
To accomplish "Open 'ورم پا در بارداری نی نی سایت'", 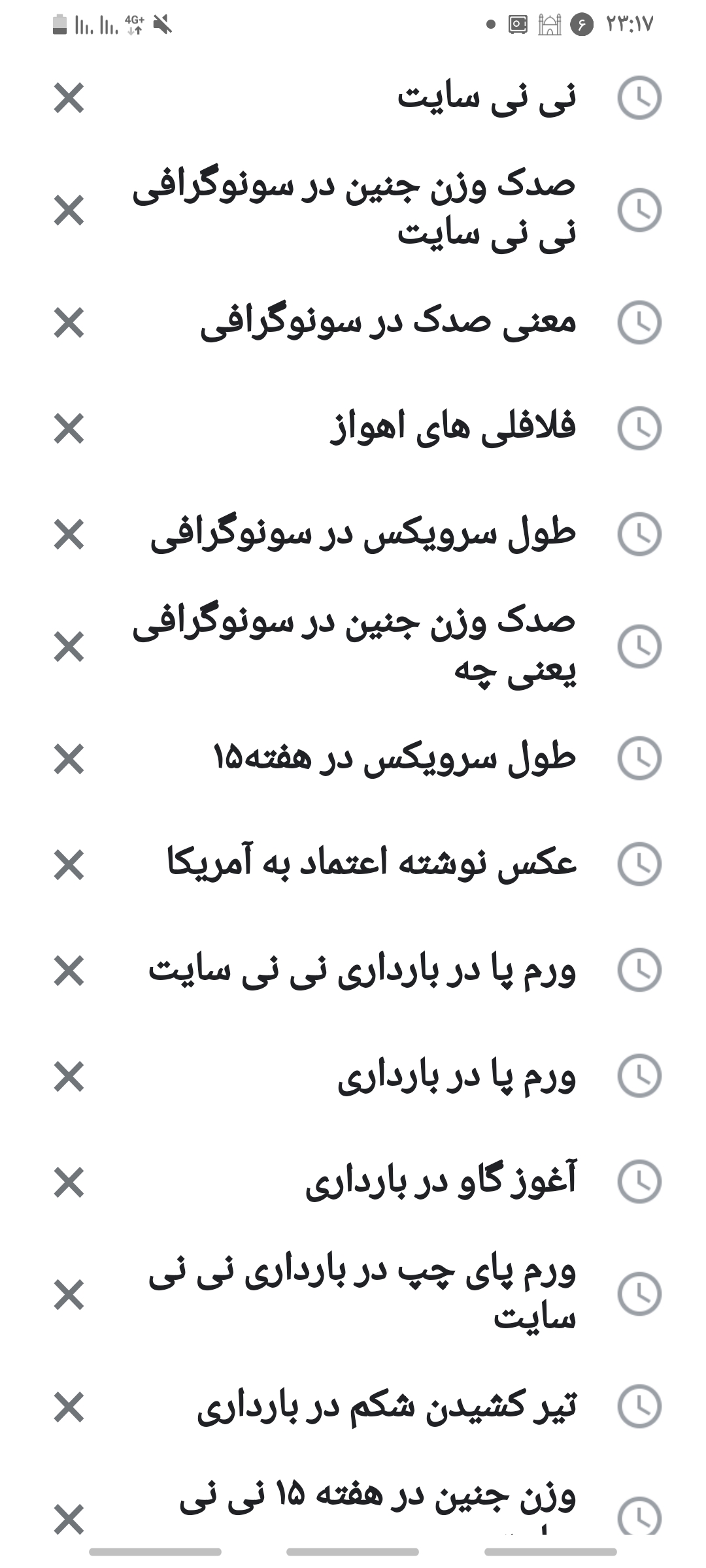I will point(361,970).
